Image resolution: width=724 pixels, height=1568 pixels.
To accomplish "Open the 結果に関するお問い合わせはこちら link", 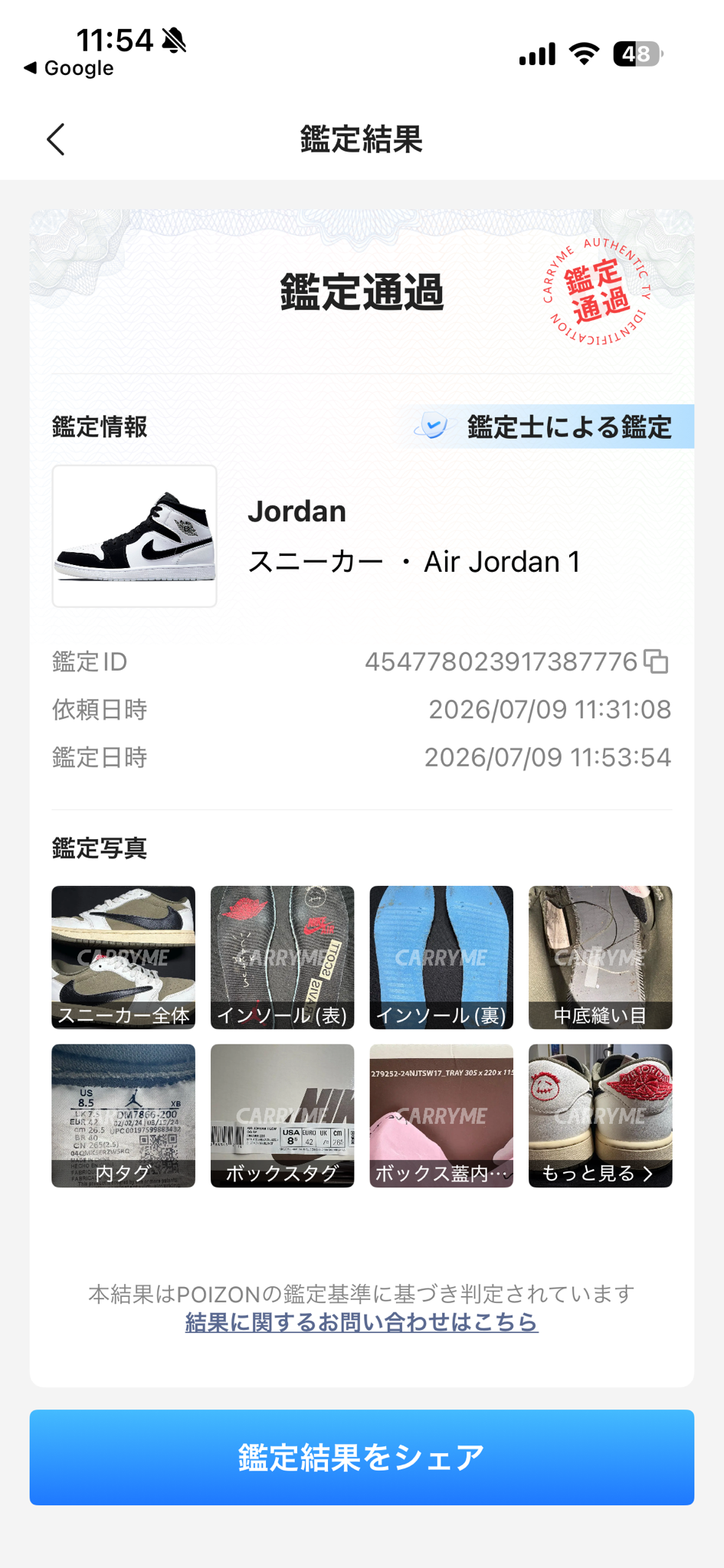I will (x=362, y=1322).
